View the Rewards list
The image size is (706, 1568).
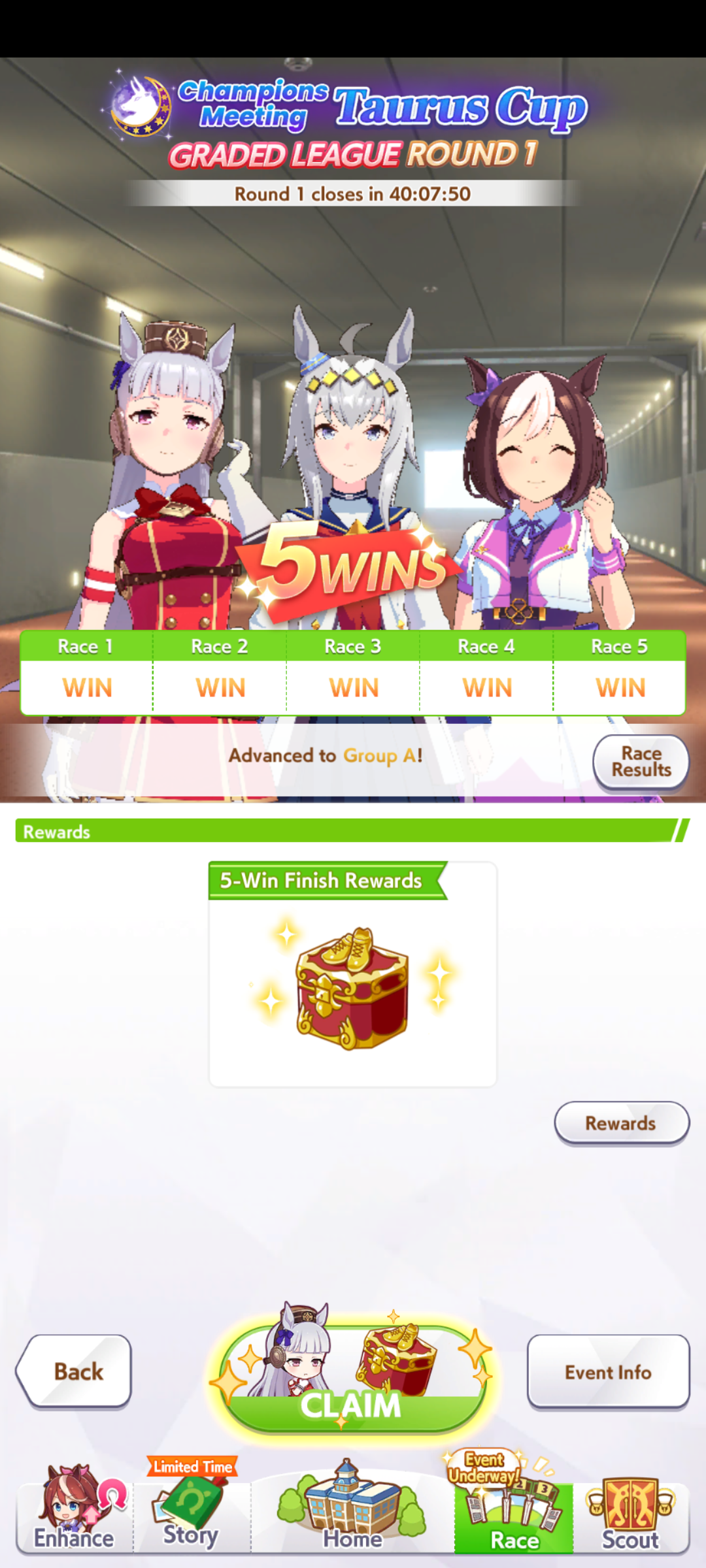click(x=622, y=1123)
